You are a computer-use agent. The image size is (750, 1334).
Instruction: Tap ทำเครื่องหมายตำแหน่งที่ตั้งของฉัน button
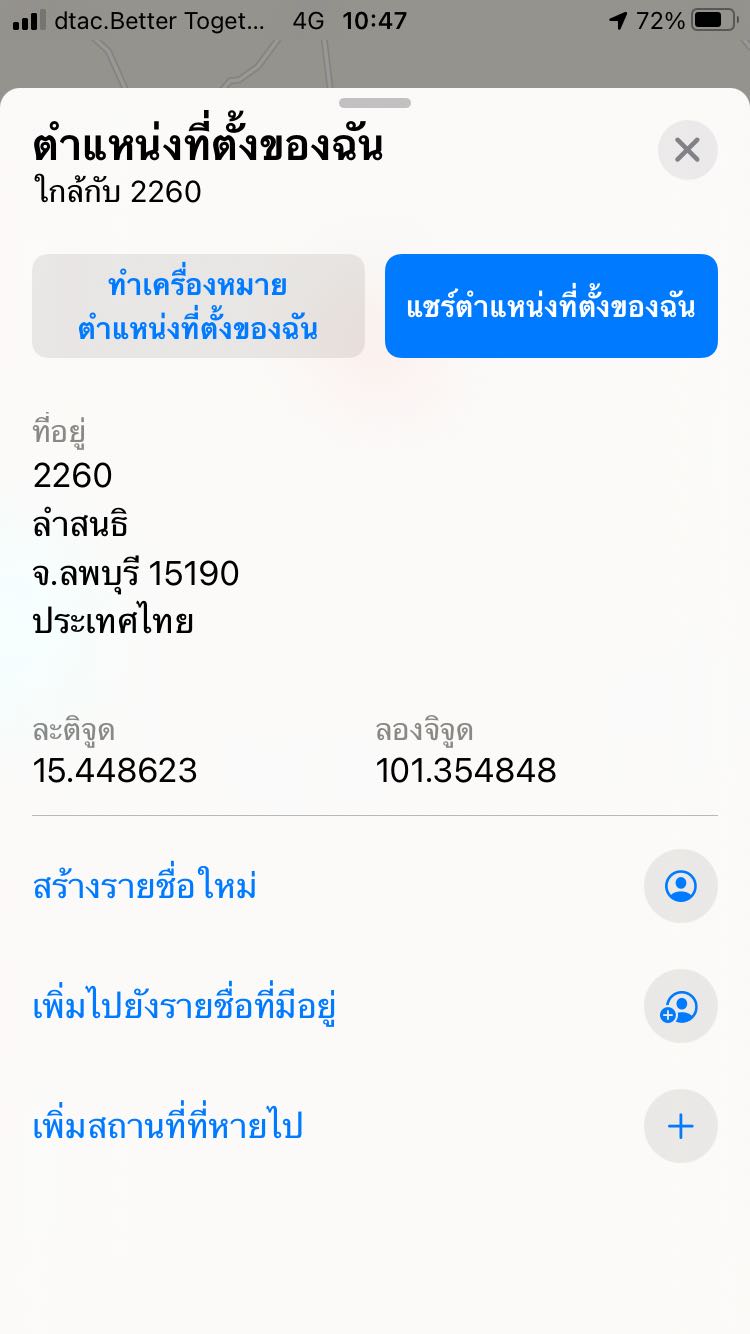coord(198,306)
